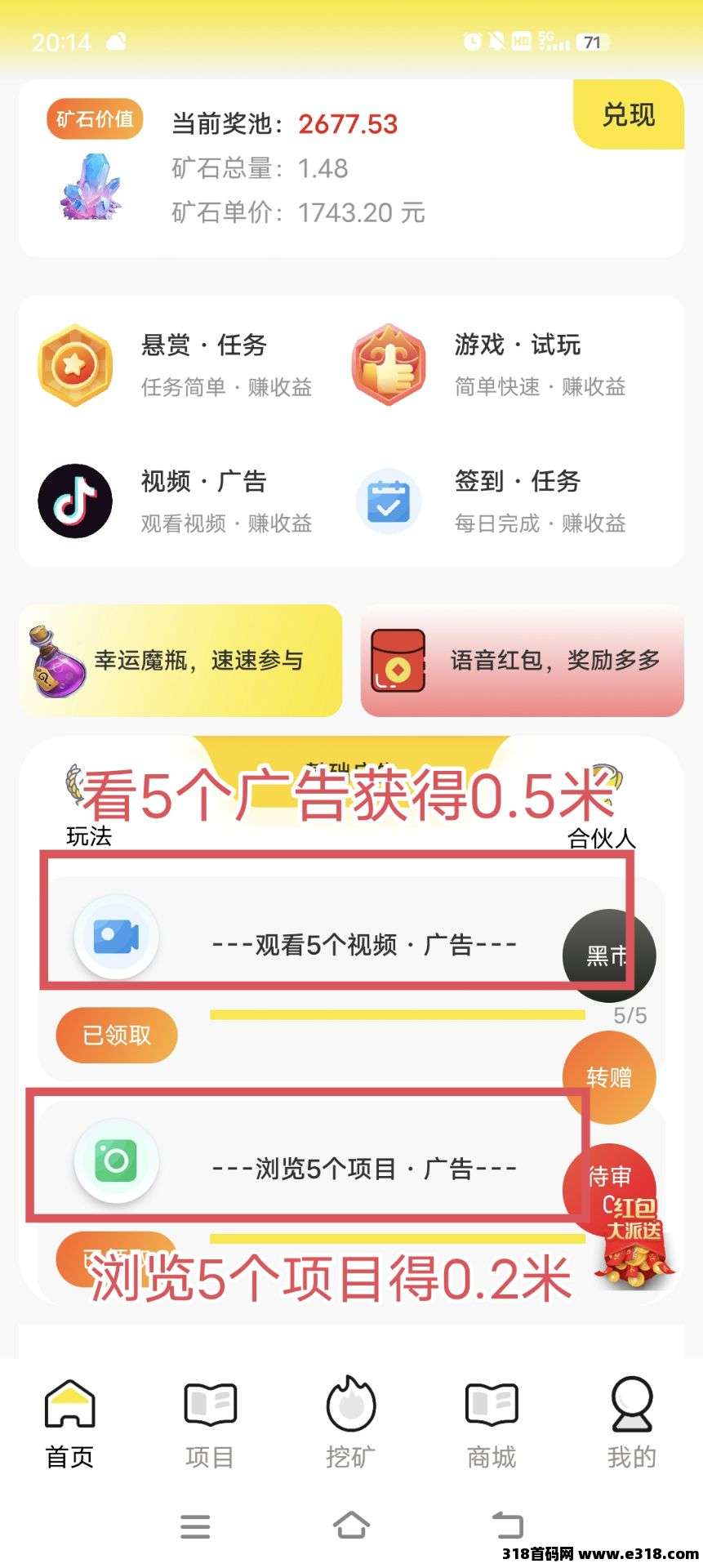The image size is (703, 1568).
Task: Tap the 悬赏·任务 medal icon
Action: [75, 363]
